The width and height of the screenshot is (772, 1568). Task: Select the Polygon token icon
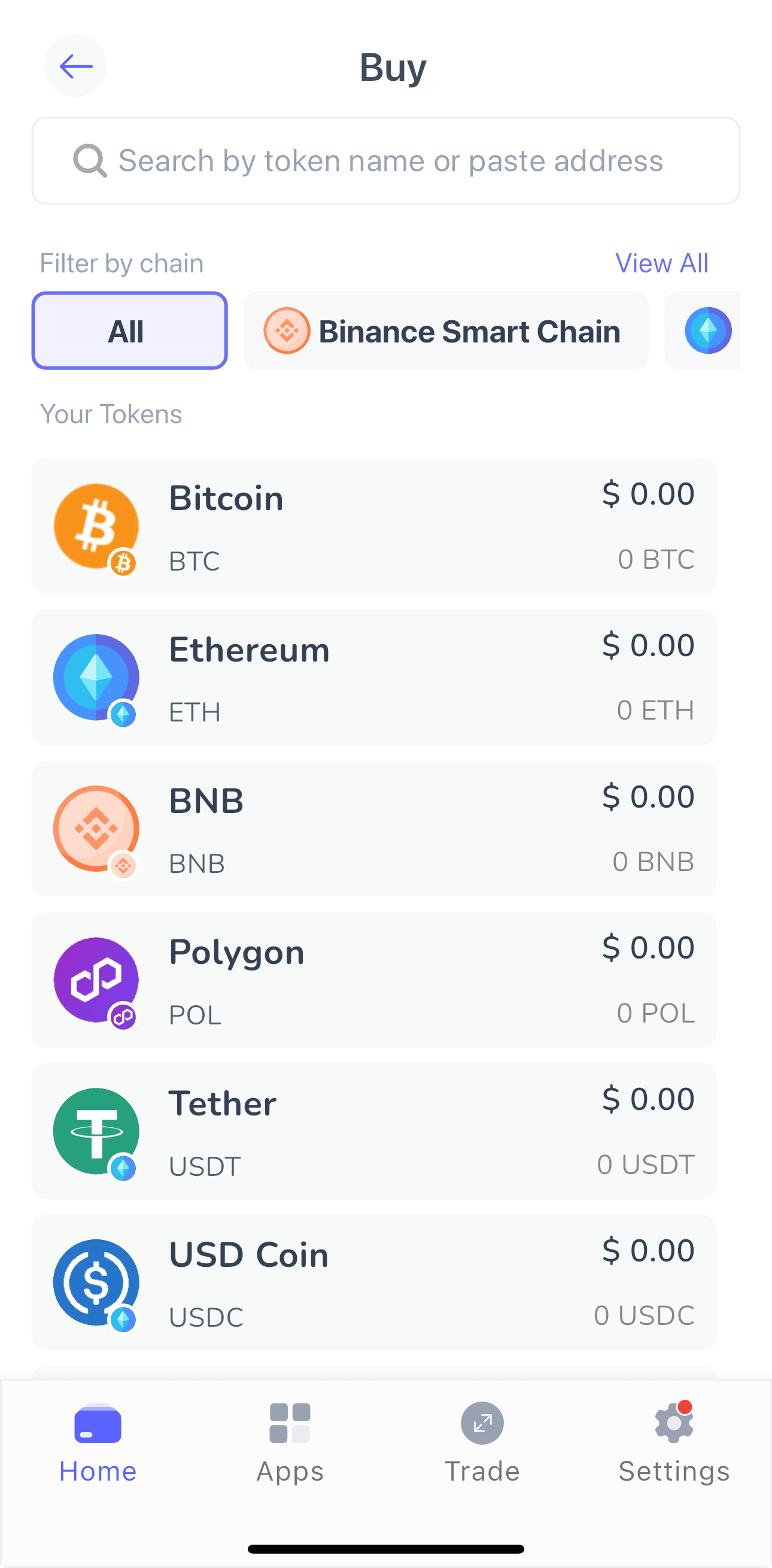point(96,979)
